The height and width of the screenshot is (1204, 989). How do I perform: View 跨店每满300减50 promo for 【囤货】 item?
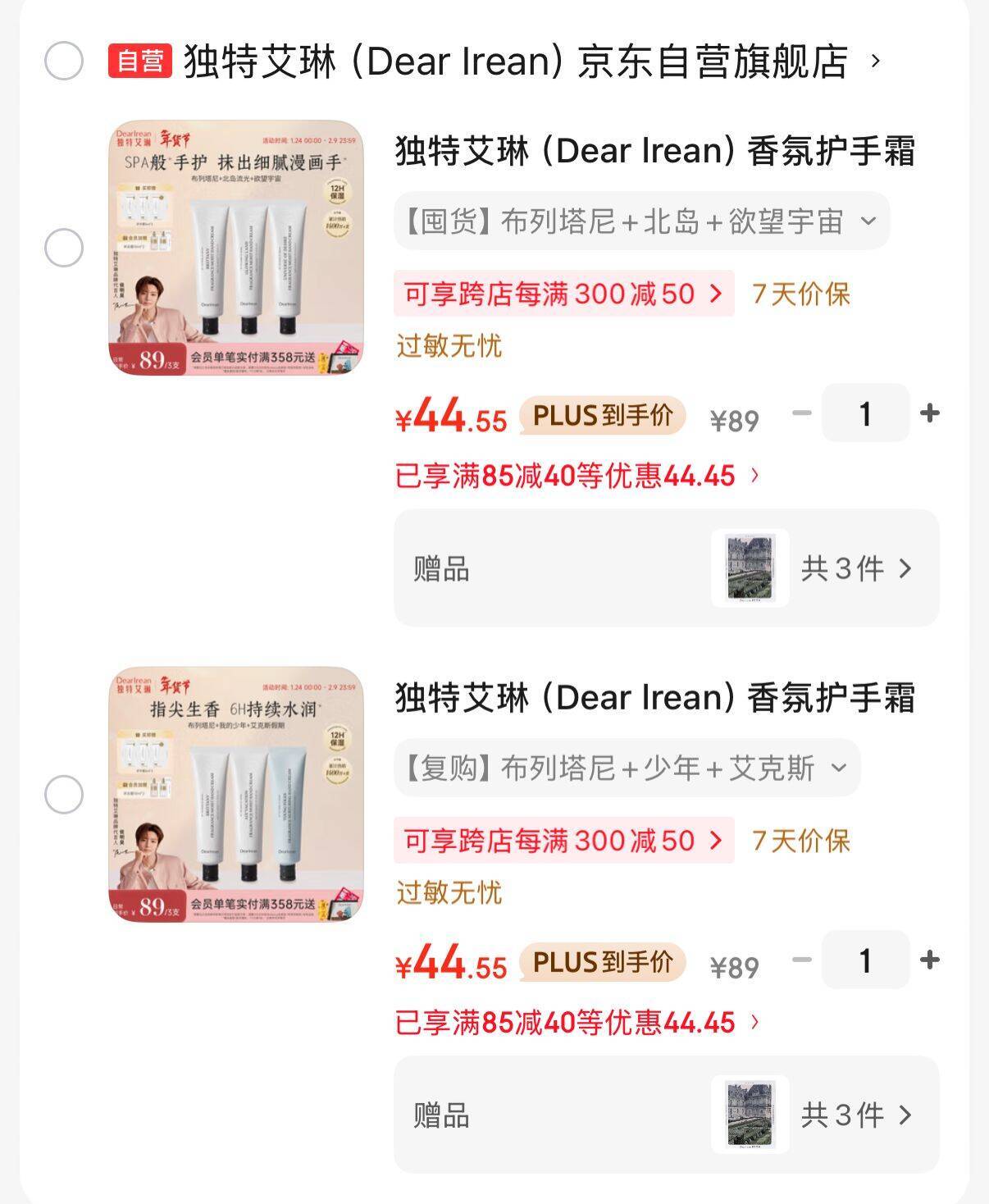tap(563, 294)
